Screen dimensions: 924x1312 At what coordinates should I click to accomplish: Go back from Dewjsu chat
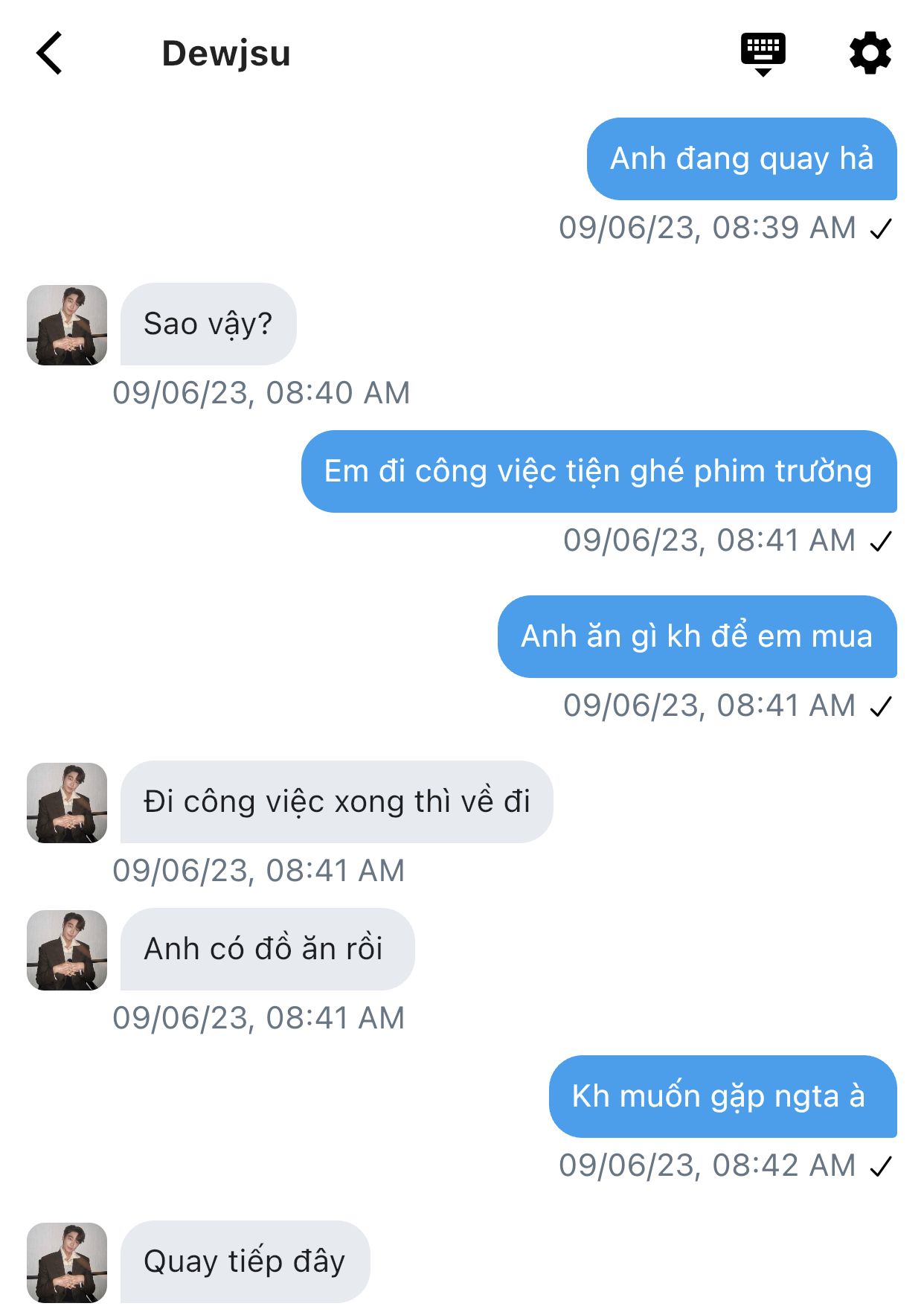coord(50,54)
